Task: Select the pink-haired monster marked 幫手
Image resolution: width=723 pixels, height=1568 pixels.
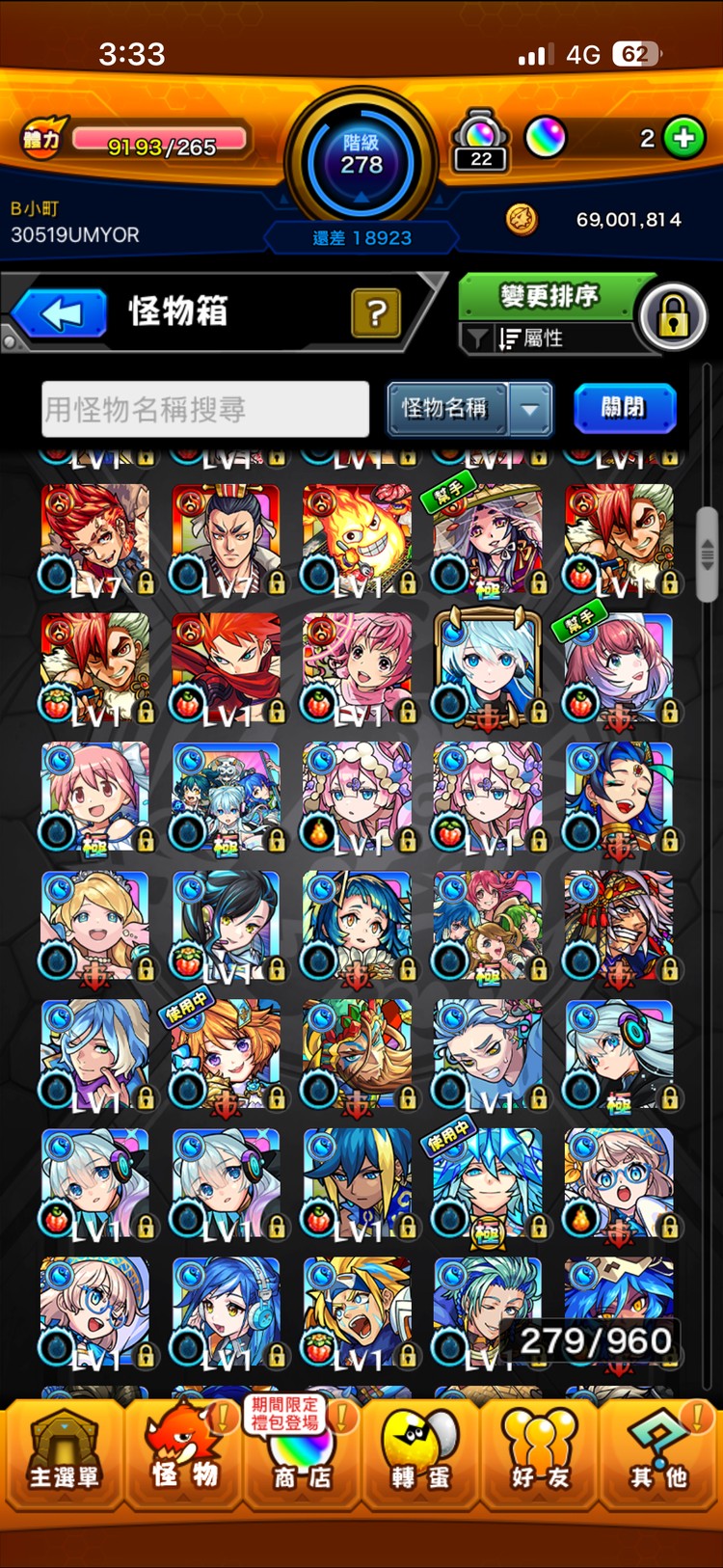Action: [x=619, y=668]
